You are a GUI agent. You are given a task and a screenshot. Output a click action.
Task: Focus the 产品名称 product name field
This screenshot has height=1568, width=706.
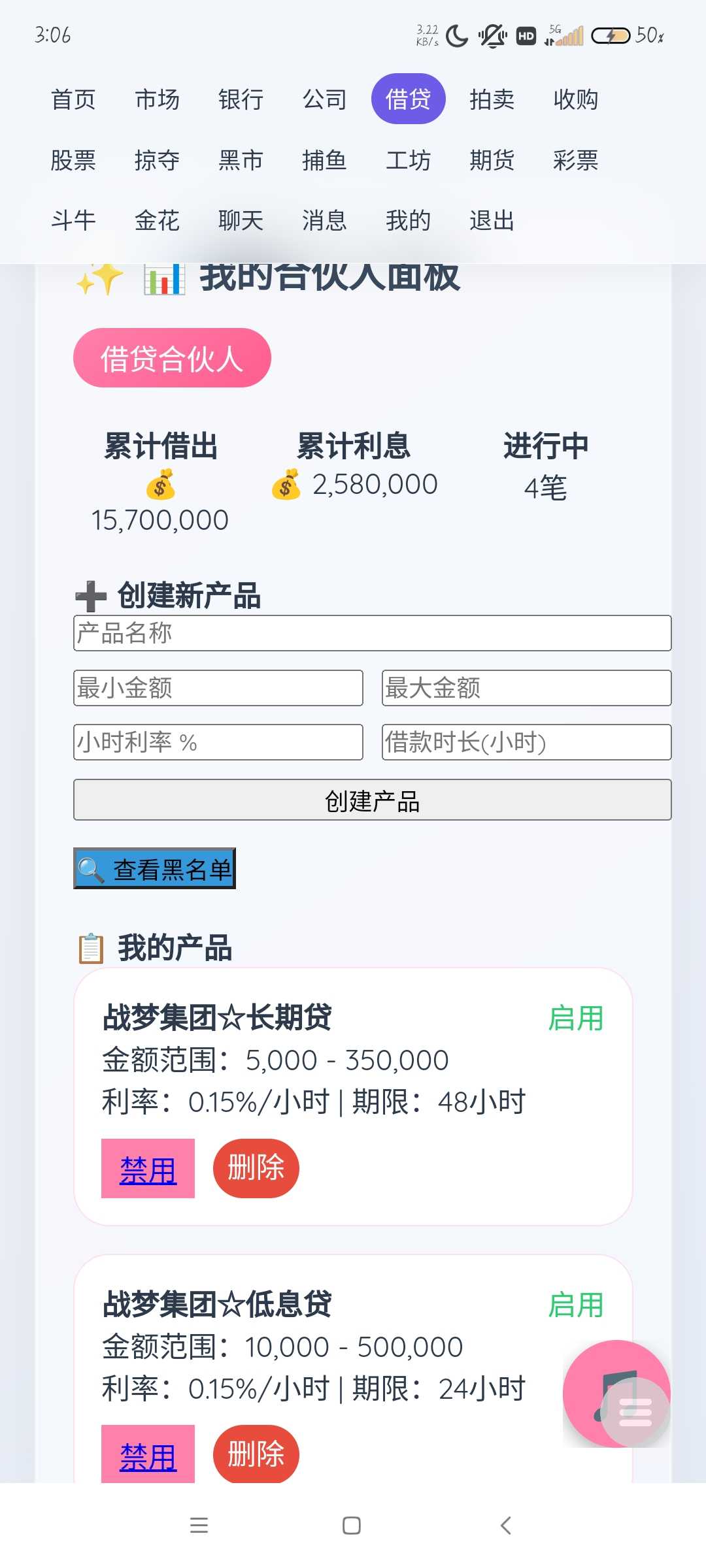tap(372, 633)
